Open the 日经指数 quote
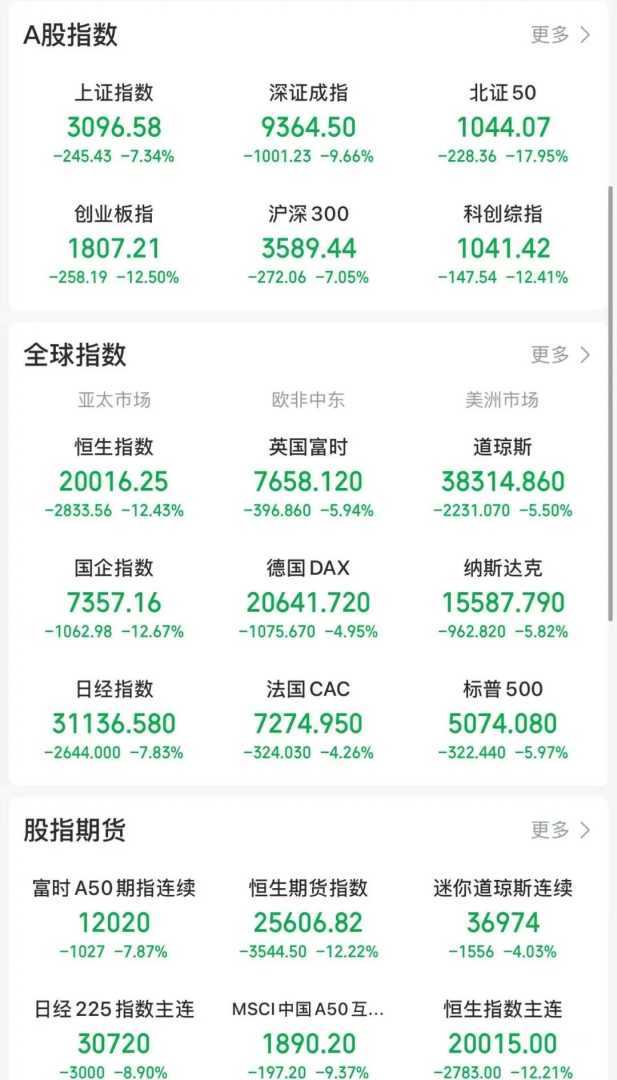 [114, 721]
